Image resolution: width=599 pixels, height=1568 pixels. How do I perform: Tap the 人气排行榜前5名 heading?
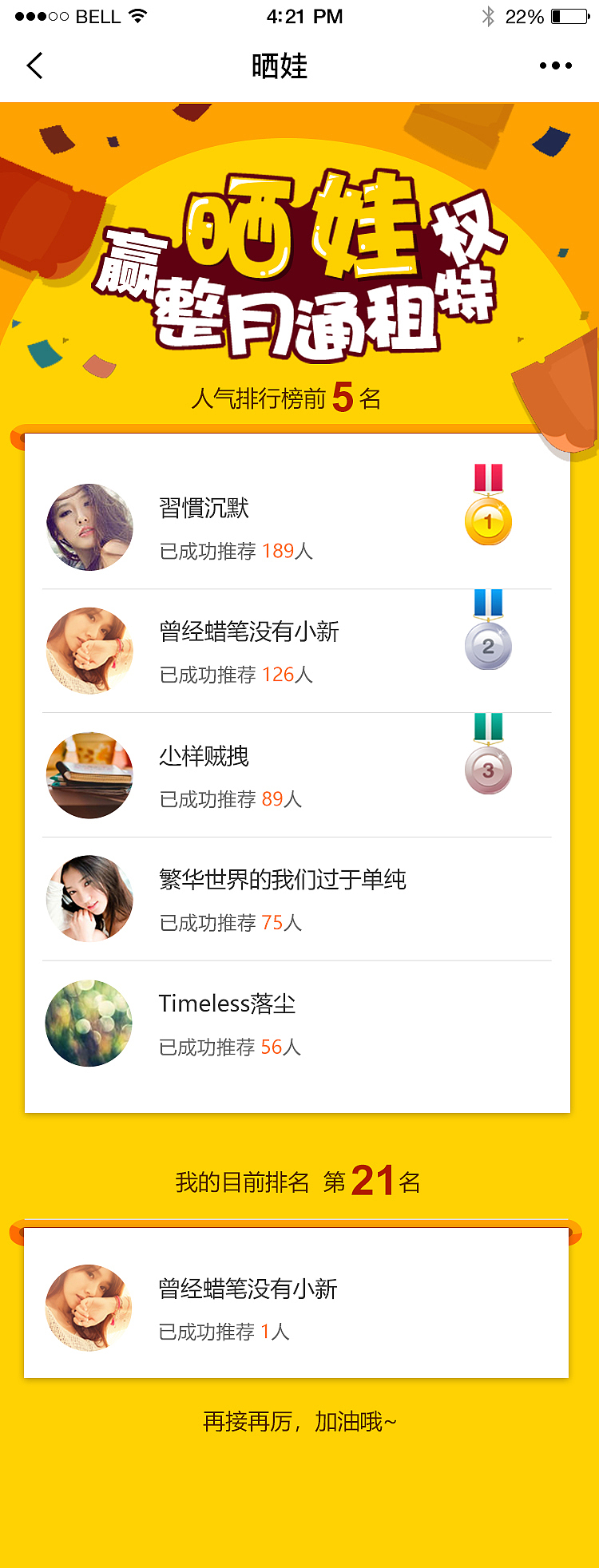click(x=288, y=397)
